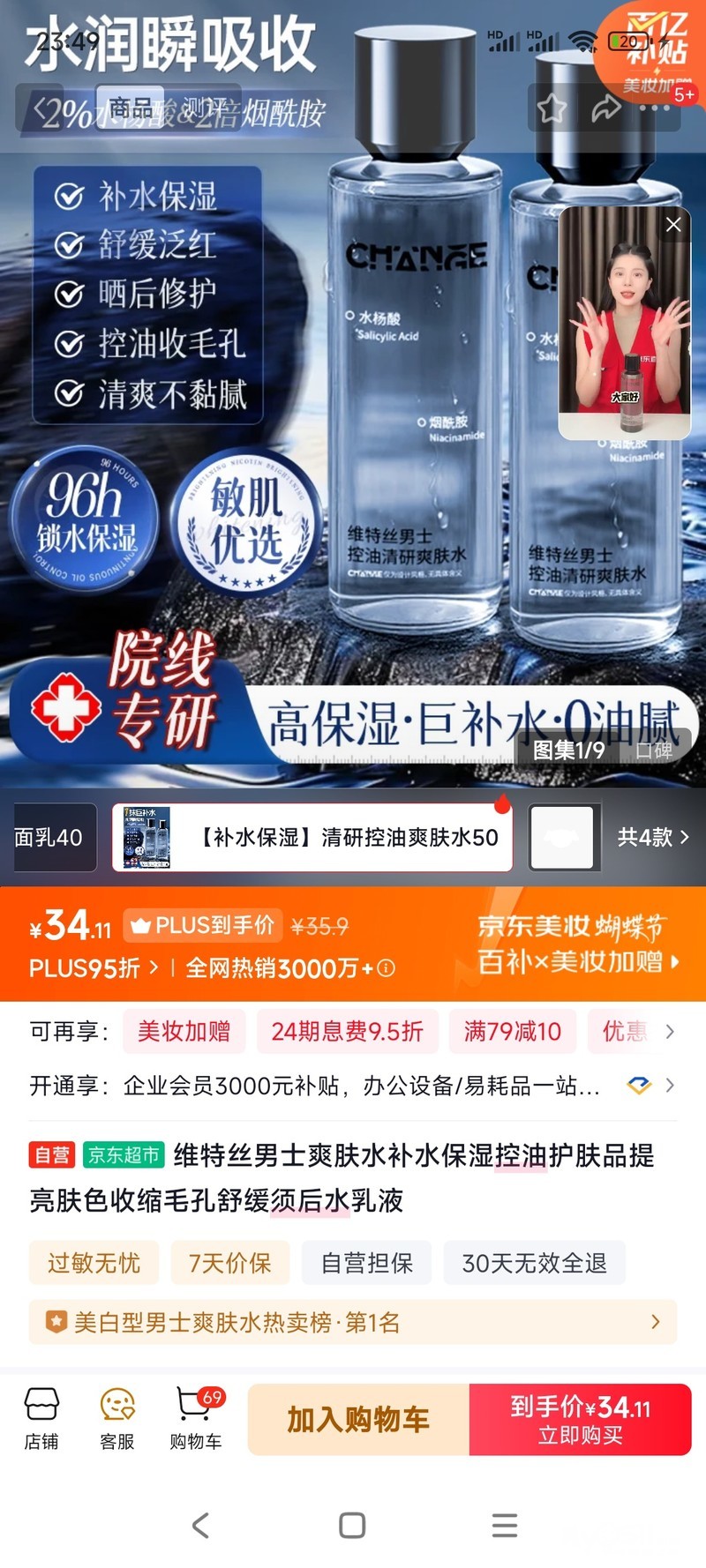Go back using the top-left arrow
Viewport: 706px width, 1568px height.
tap(41, 109)
